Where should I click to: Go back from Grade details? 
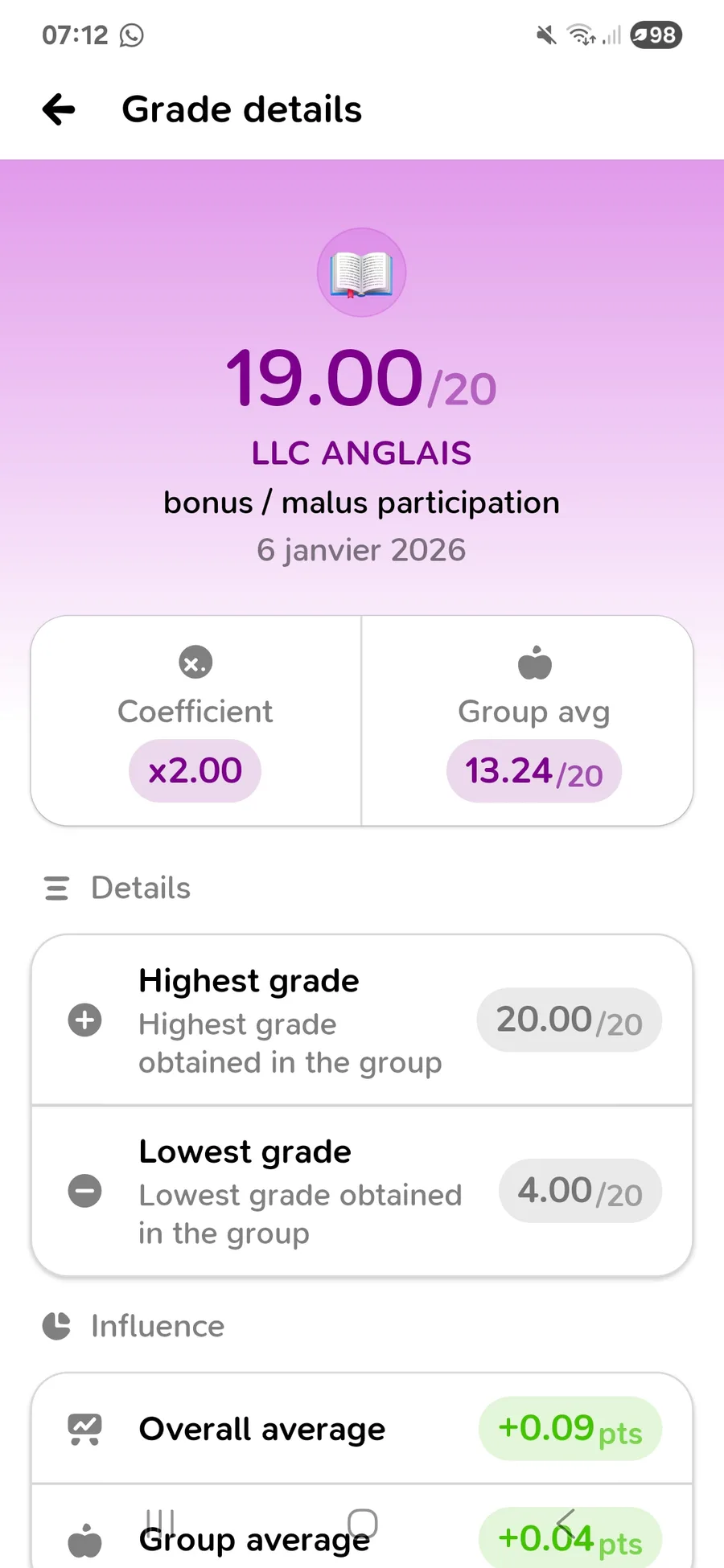coord(59,109)
